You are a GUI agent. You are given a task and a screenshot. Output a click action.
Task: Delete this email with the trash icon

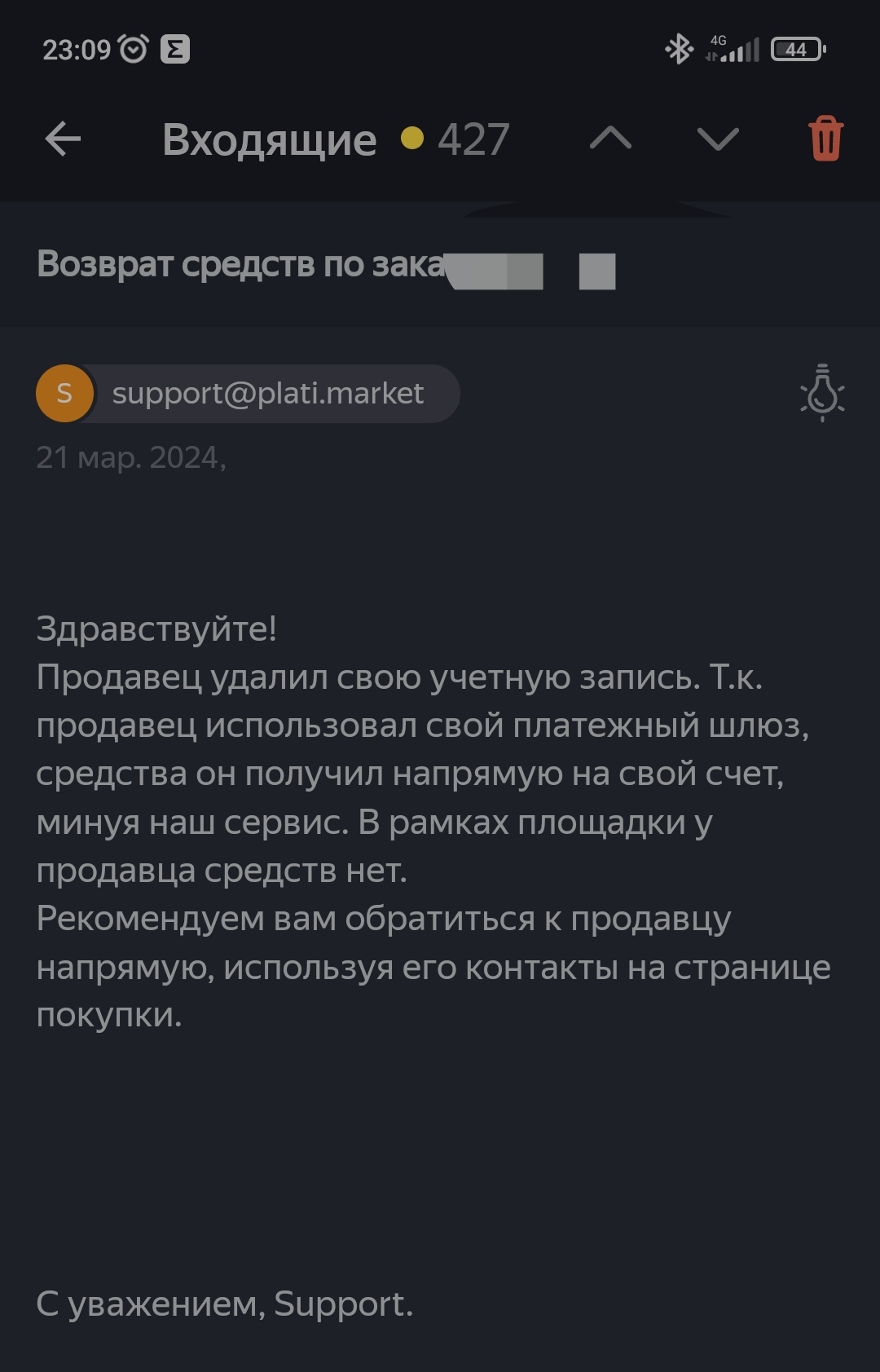825,139
